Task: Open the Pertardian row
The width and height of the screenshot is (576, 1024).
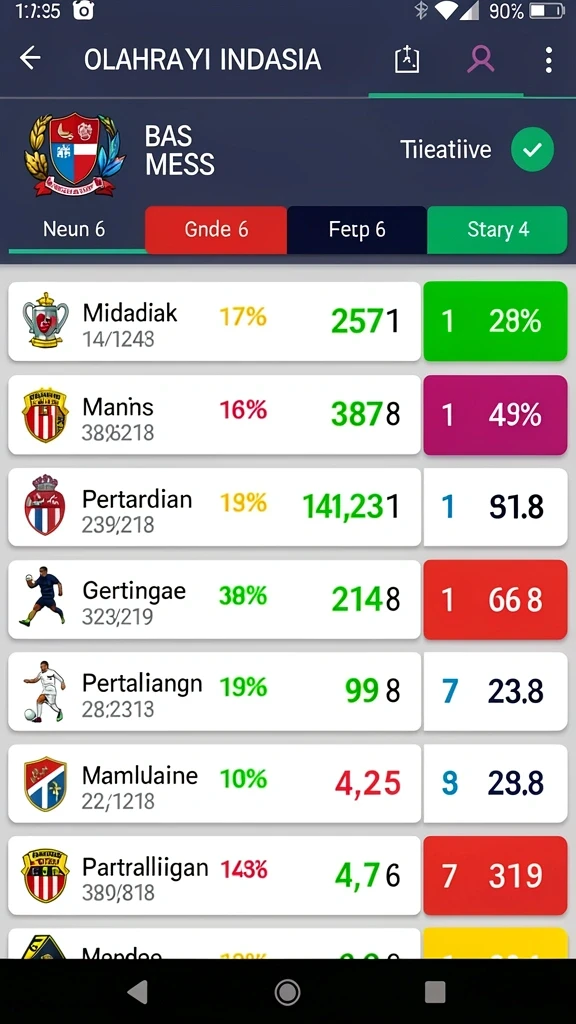Action: point(214,507)
